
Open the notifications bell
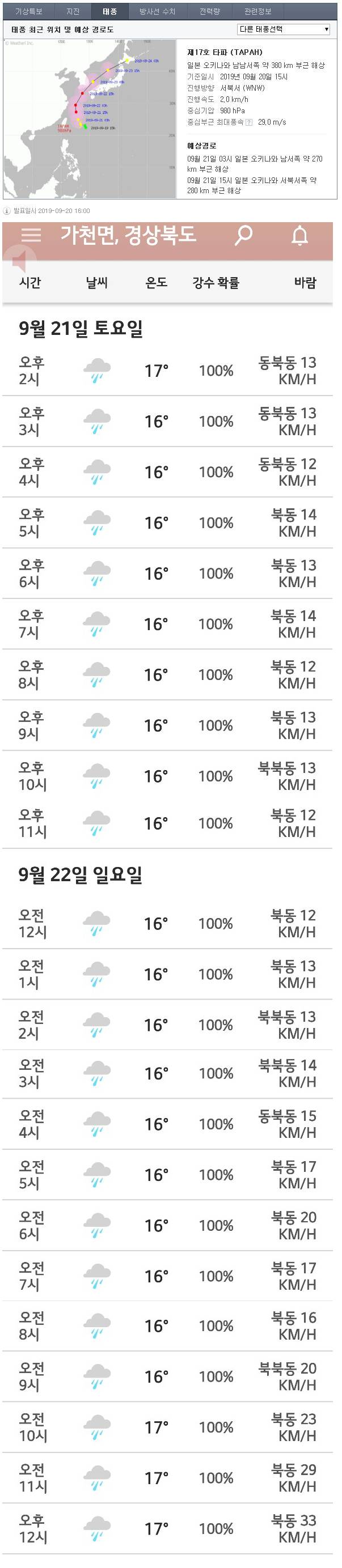click(x=299, y=235)
